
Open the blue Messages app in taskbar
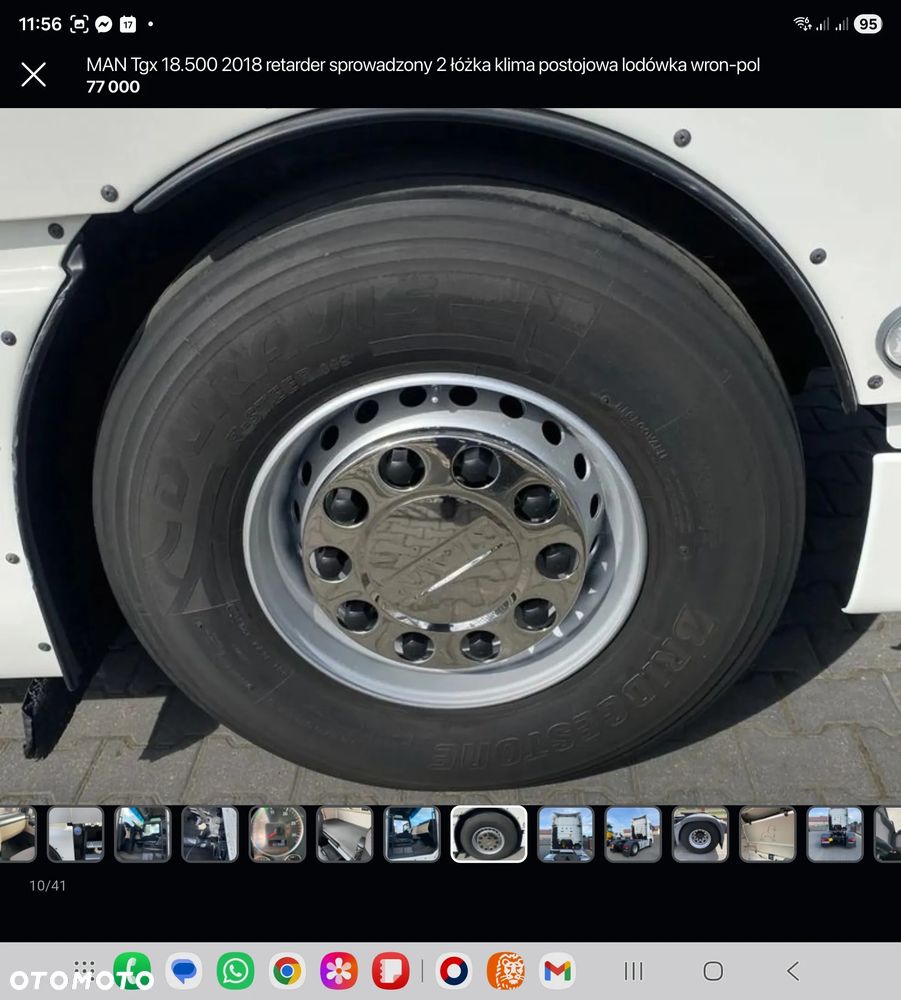(x=184, y=971)
